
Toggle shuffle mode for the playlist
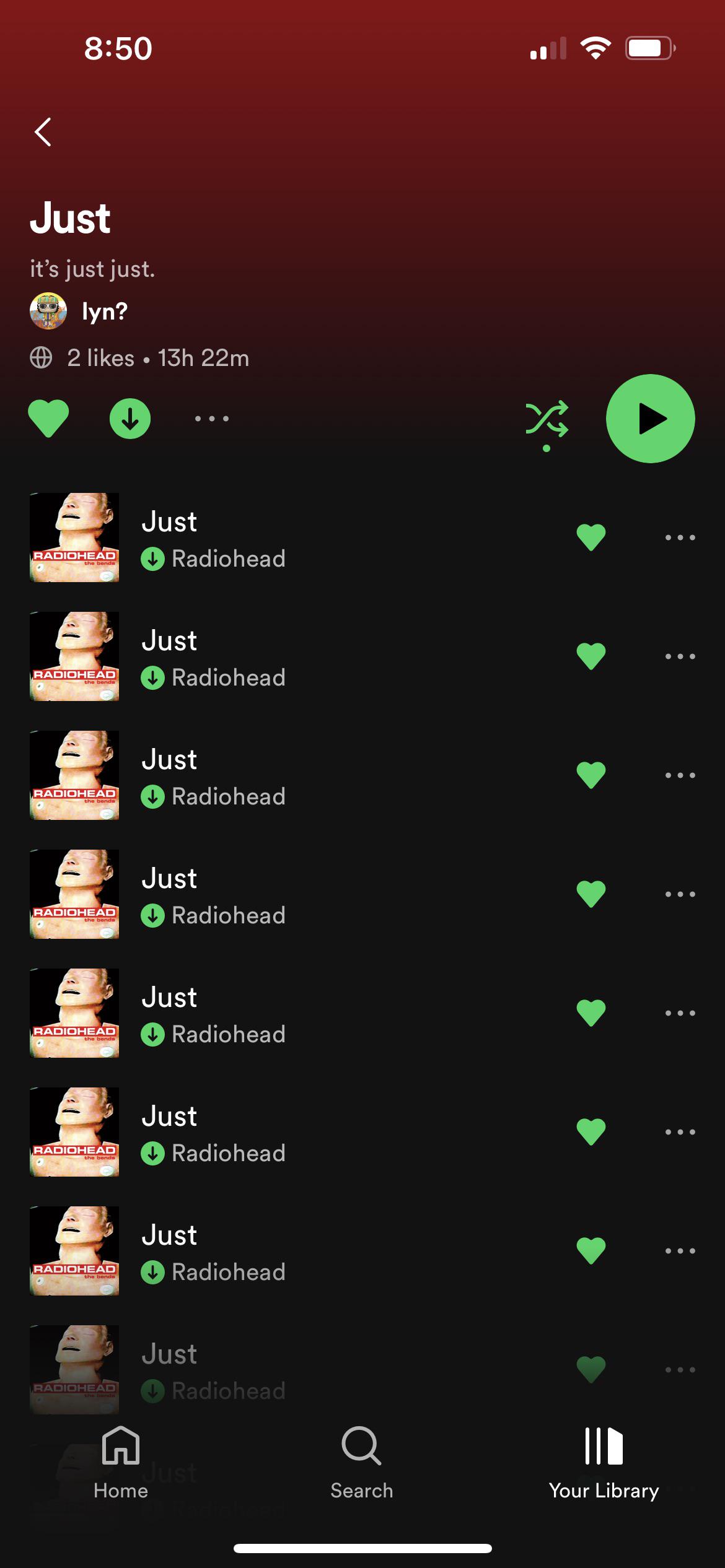pos(547,419)
